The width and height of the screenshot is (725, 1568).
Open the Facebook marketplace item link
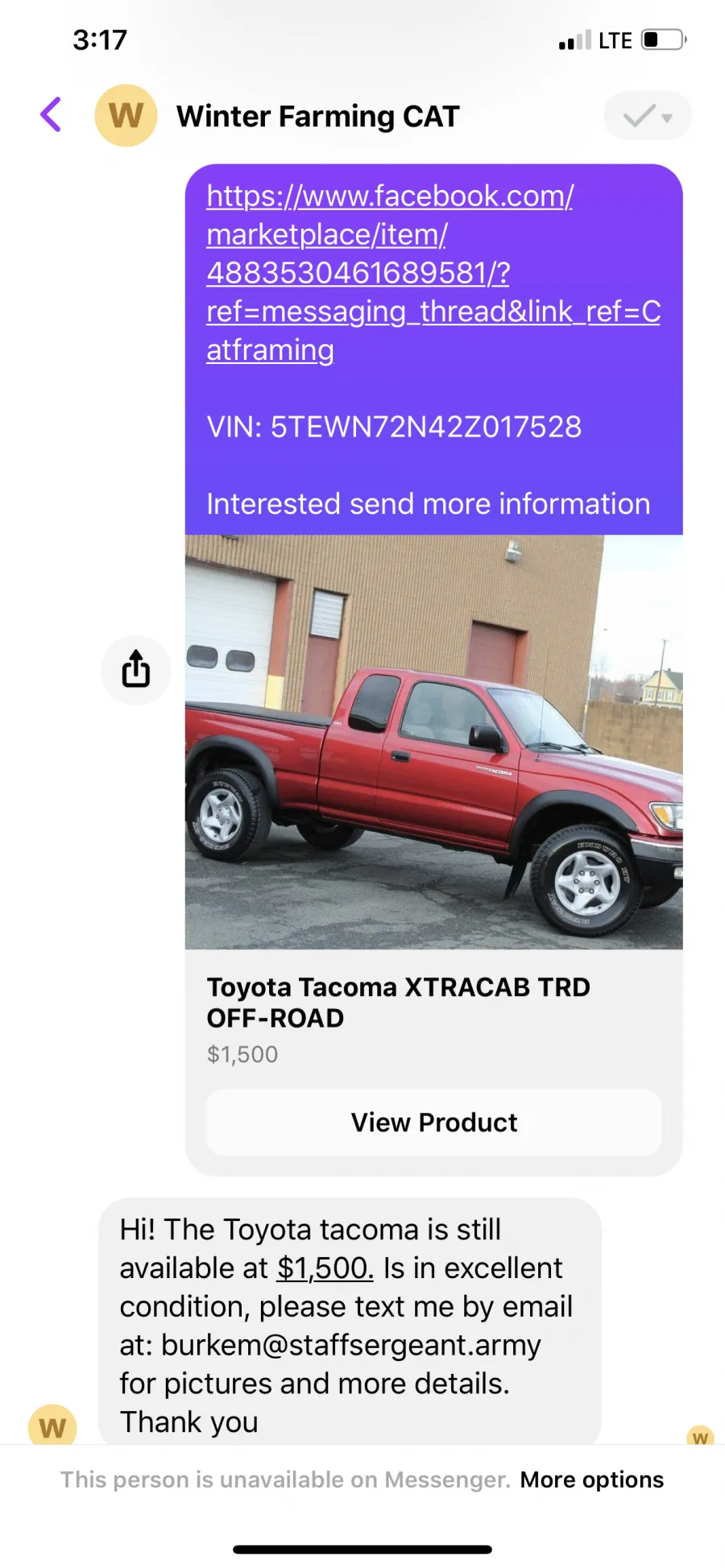tap(433, 273)
